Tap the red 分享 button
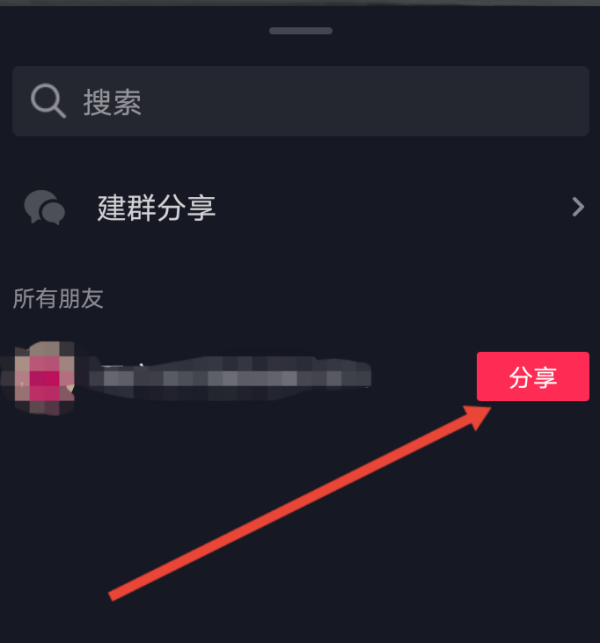This screenshot has width=600, height=643. click(x=532, y=377)
